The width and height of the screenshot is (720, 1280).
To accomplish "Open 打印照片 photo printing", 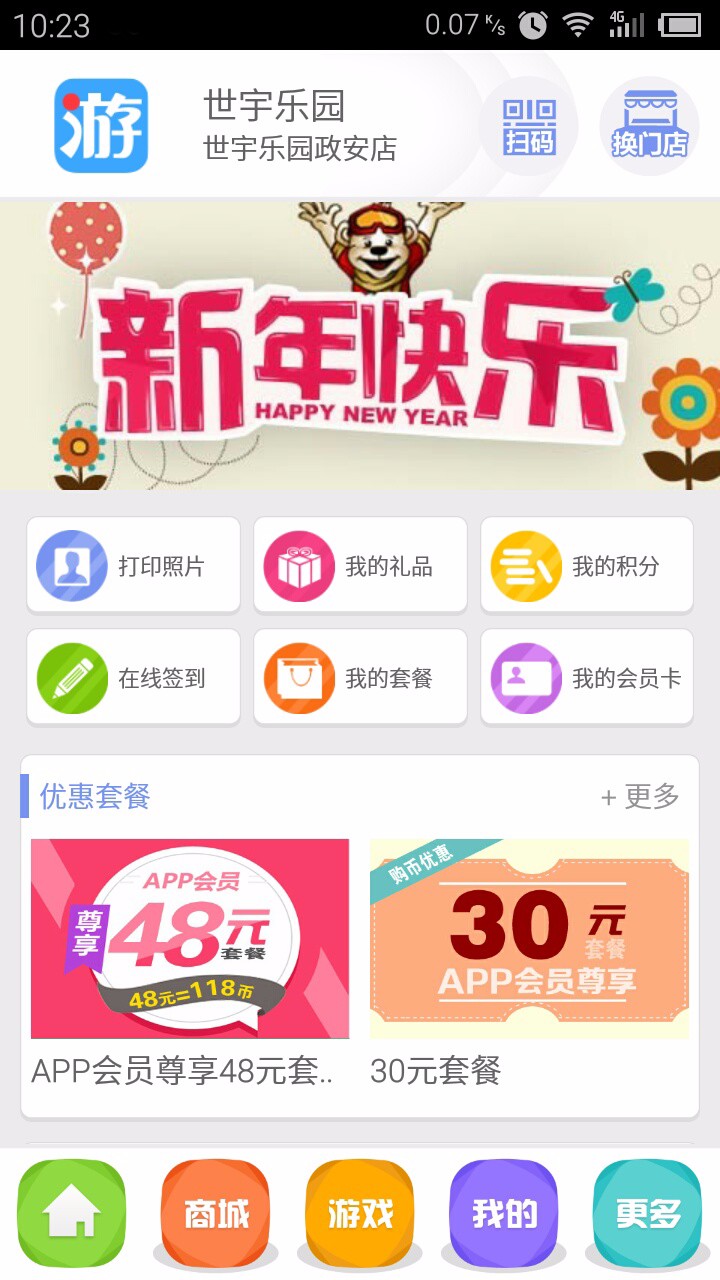I will [133, 565].
